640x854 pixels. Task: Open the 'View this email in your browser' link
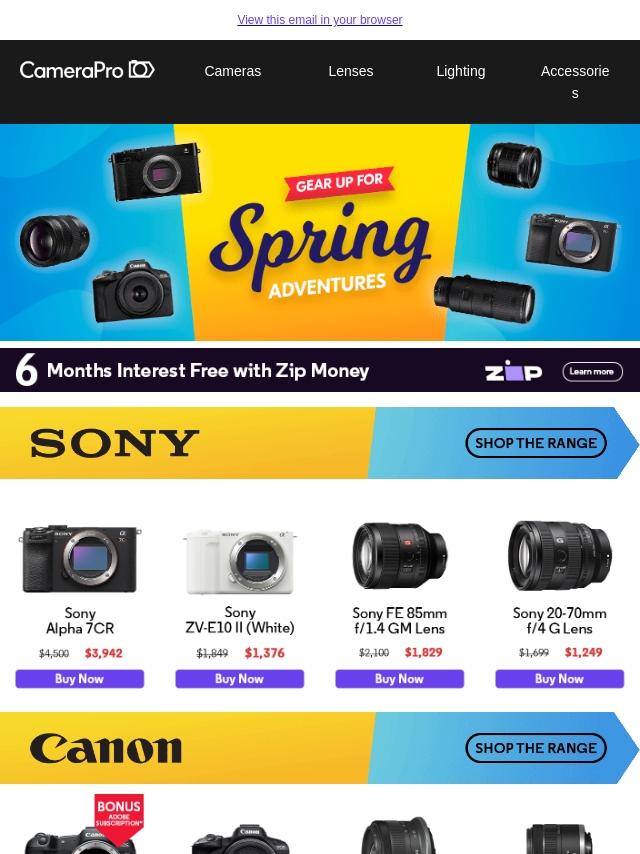(319, 20)
